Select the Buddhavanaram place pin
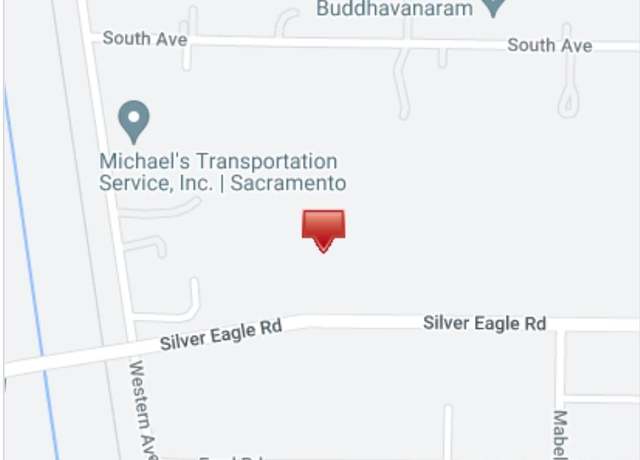Screen dimensions: 640x460 (493, 7)
